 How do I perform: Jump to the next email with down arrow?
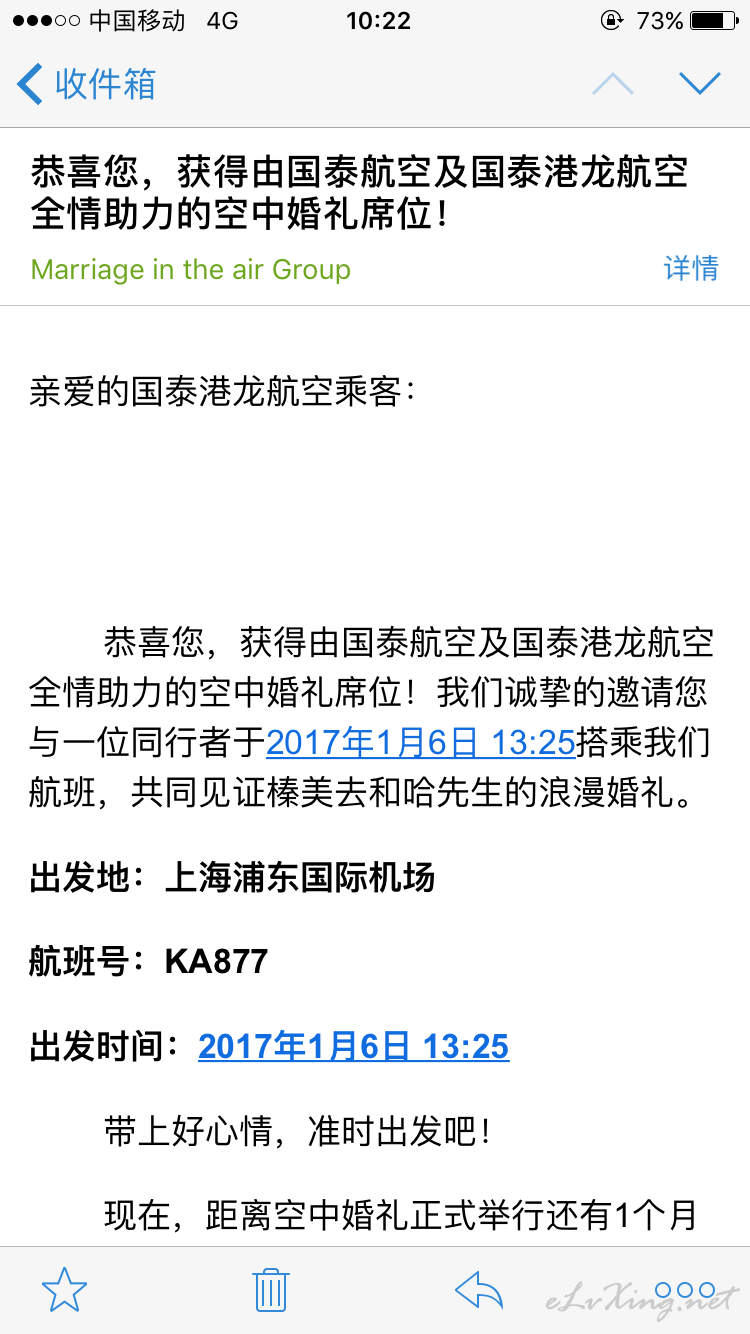700,84
